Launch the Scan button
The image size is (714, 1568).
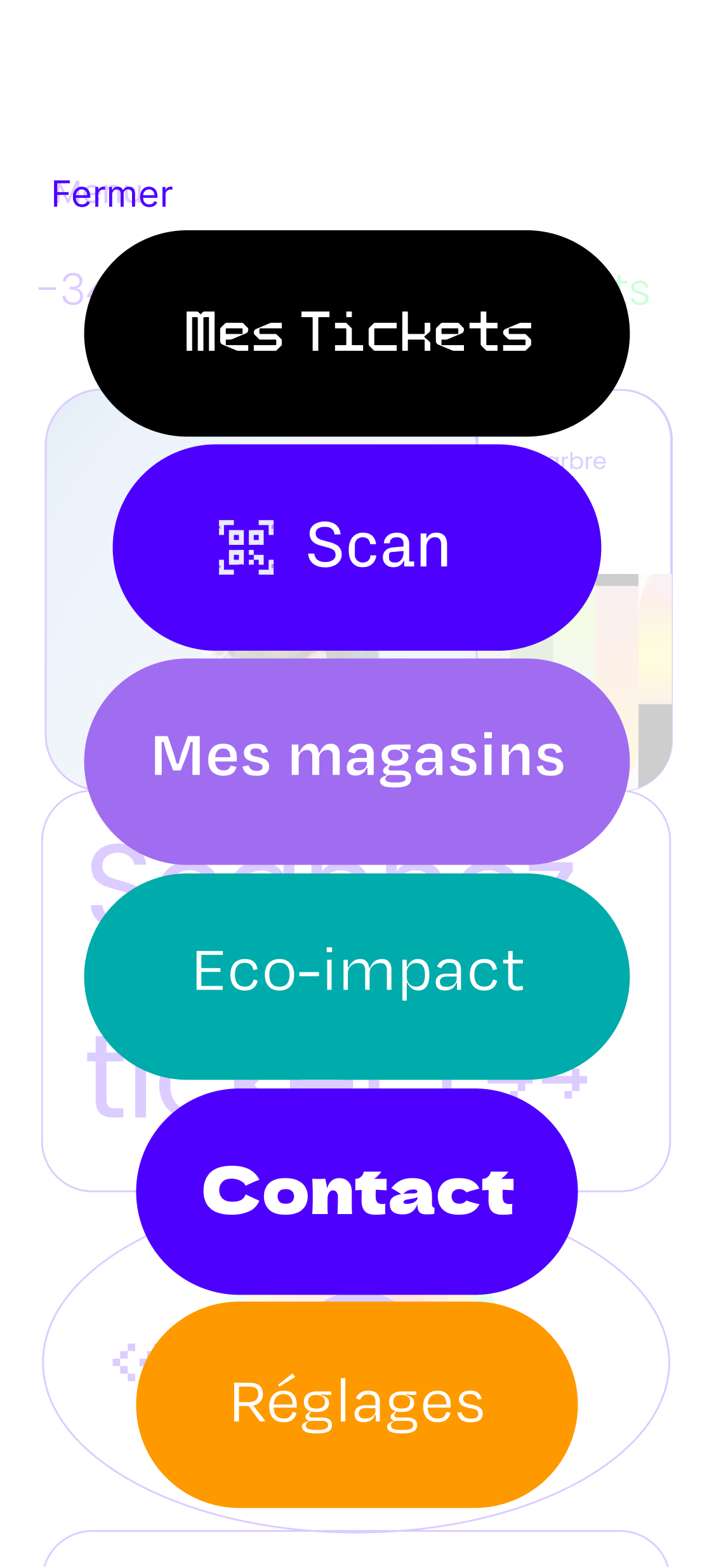tap(357, 547)
